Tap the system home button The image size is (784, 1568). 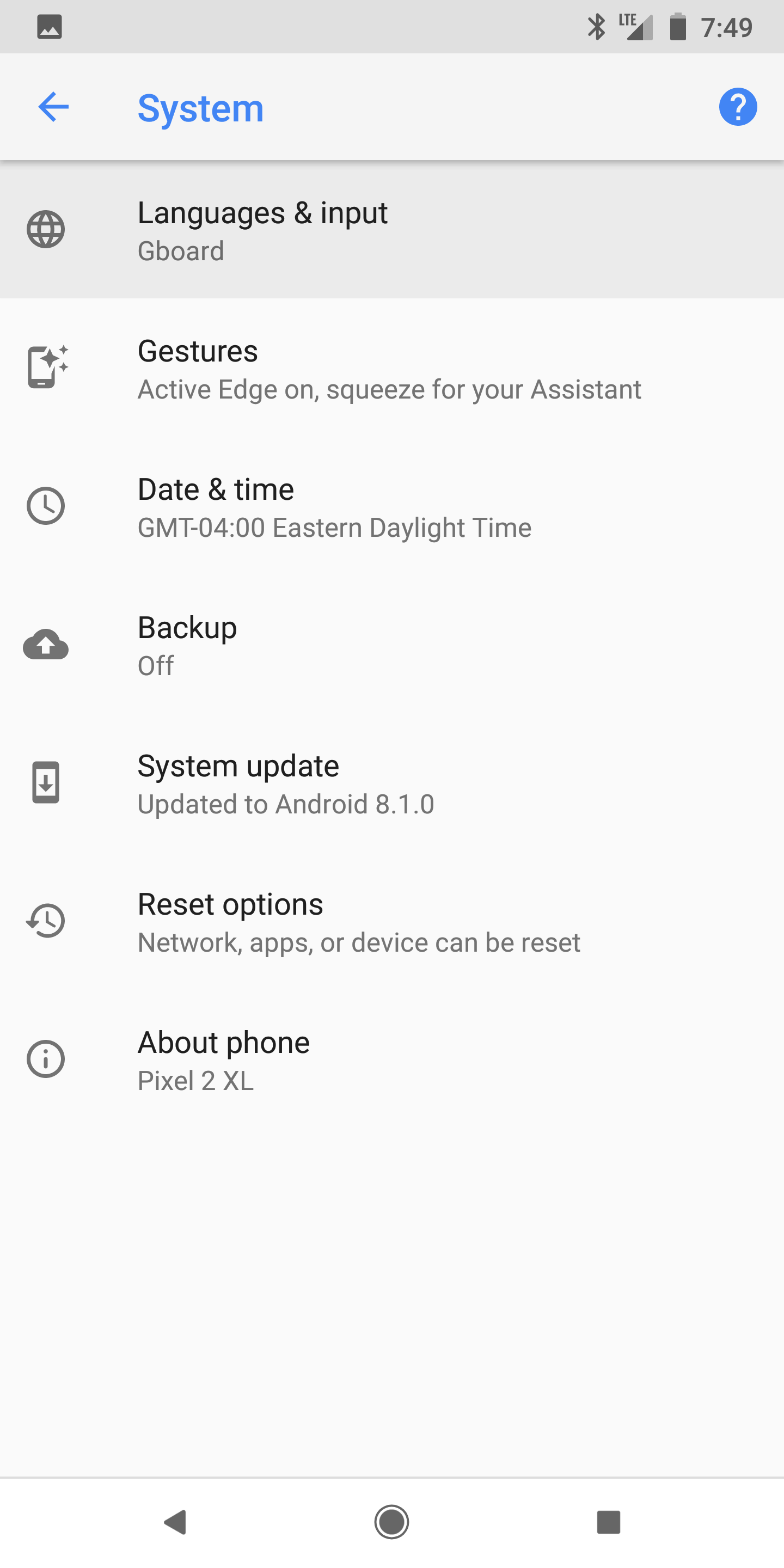point(391,1522)
